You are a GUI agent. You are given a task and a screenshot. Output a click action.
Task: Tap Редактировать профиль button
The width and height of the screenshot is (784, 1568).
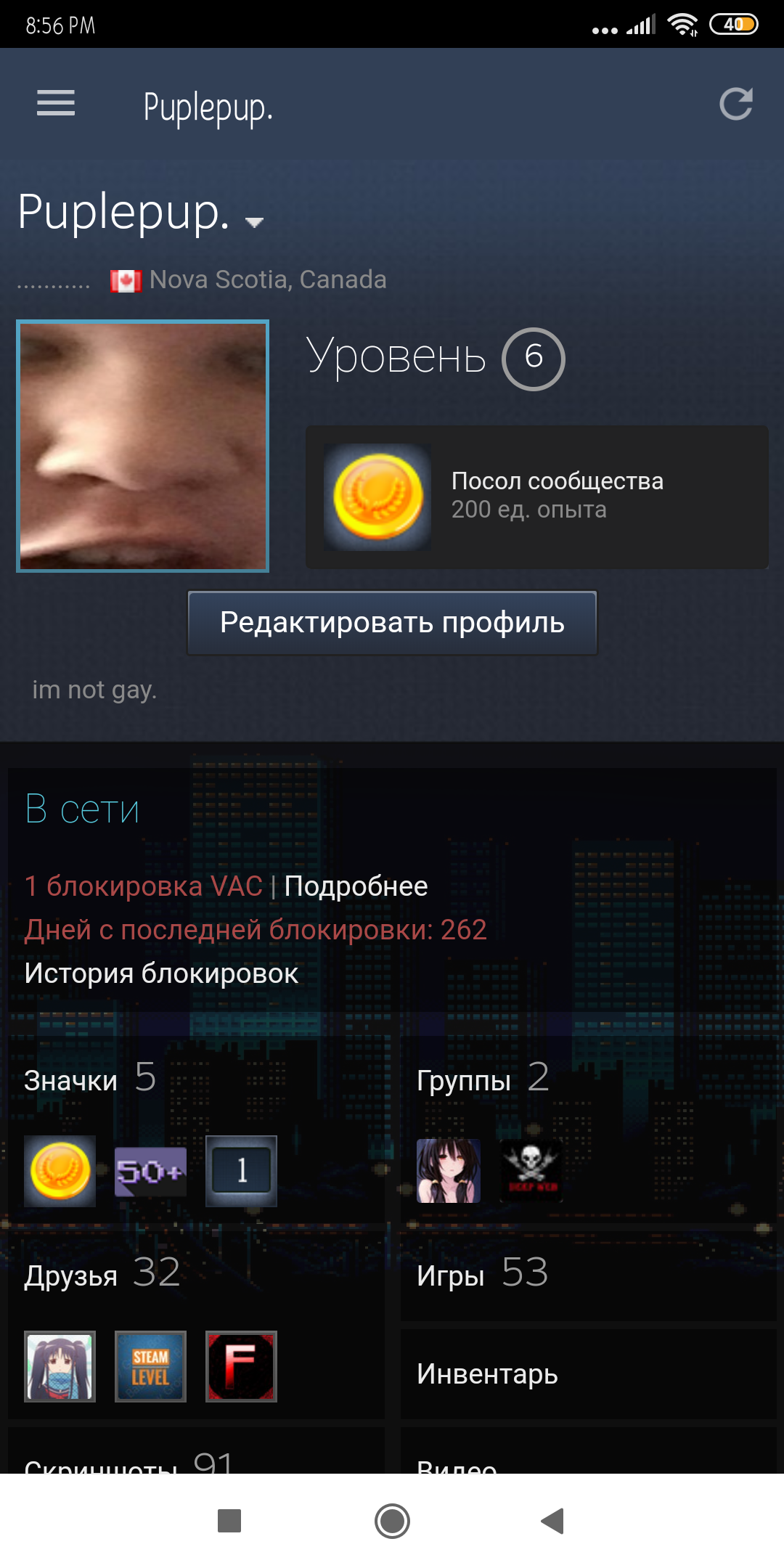(392, 623)
